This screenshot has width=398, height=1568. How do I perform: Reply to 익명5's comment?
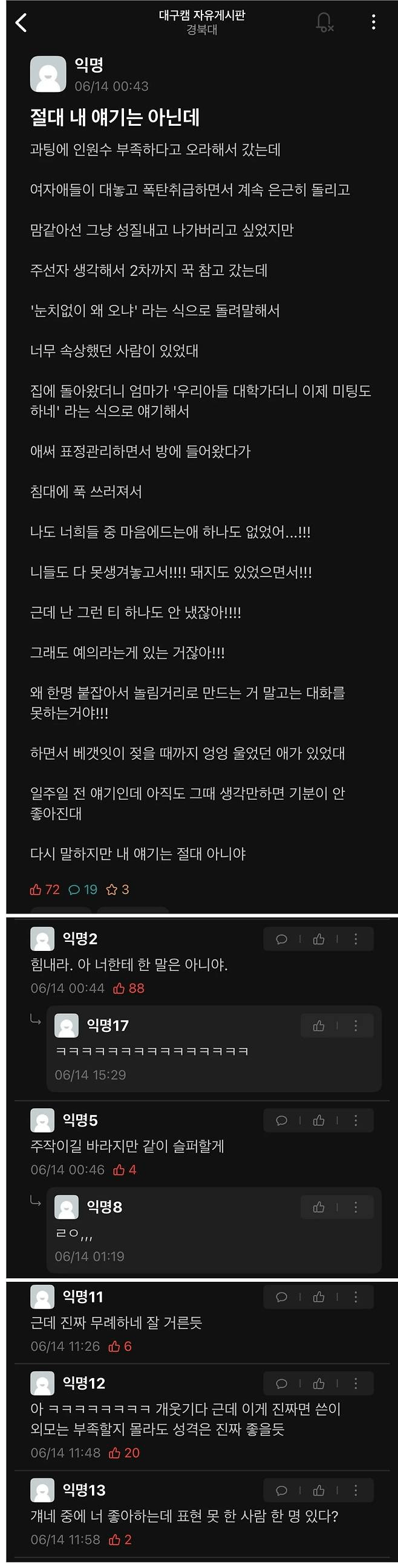(281, 1120)
